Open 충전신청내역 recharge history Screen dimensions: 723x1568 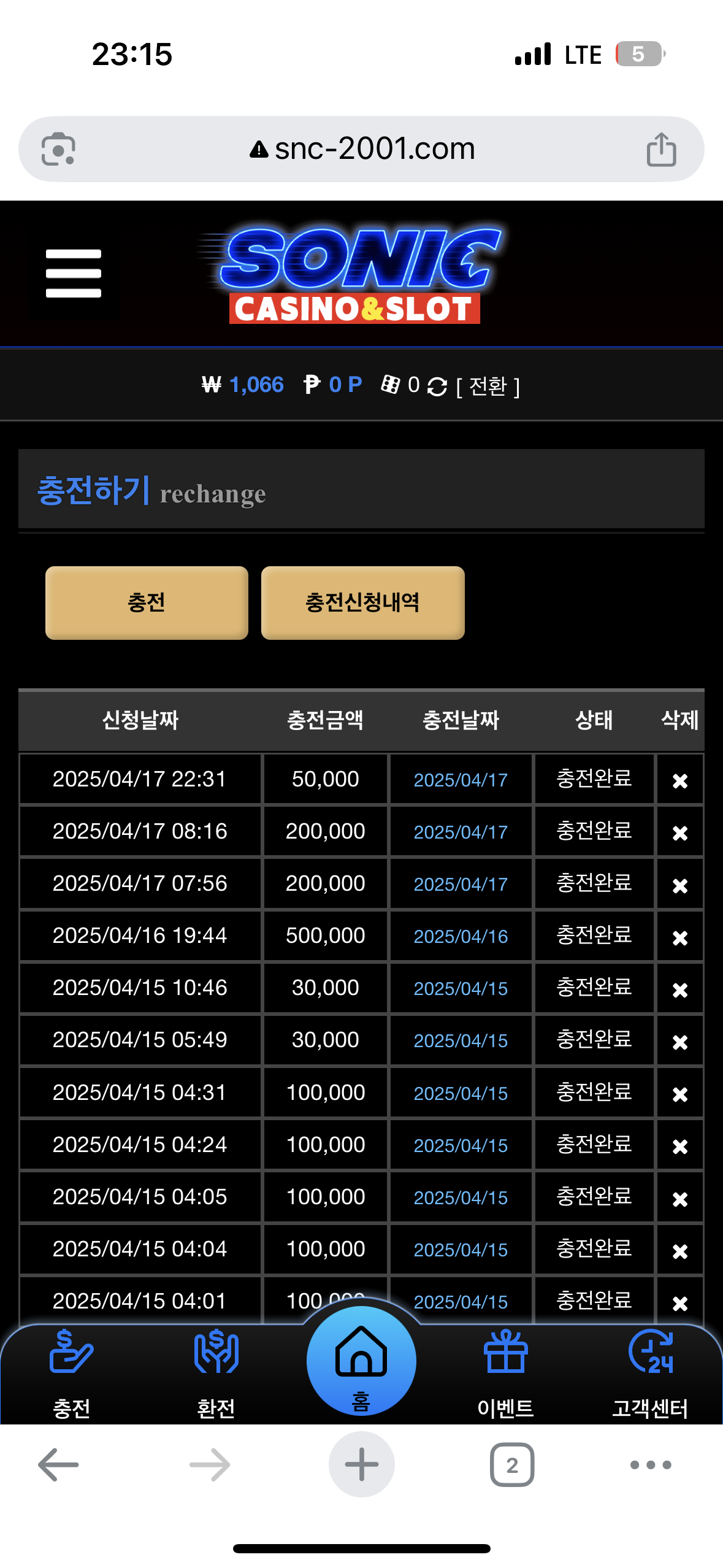(x=362, y=602)
